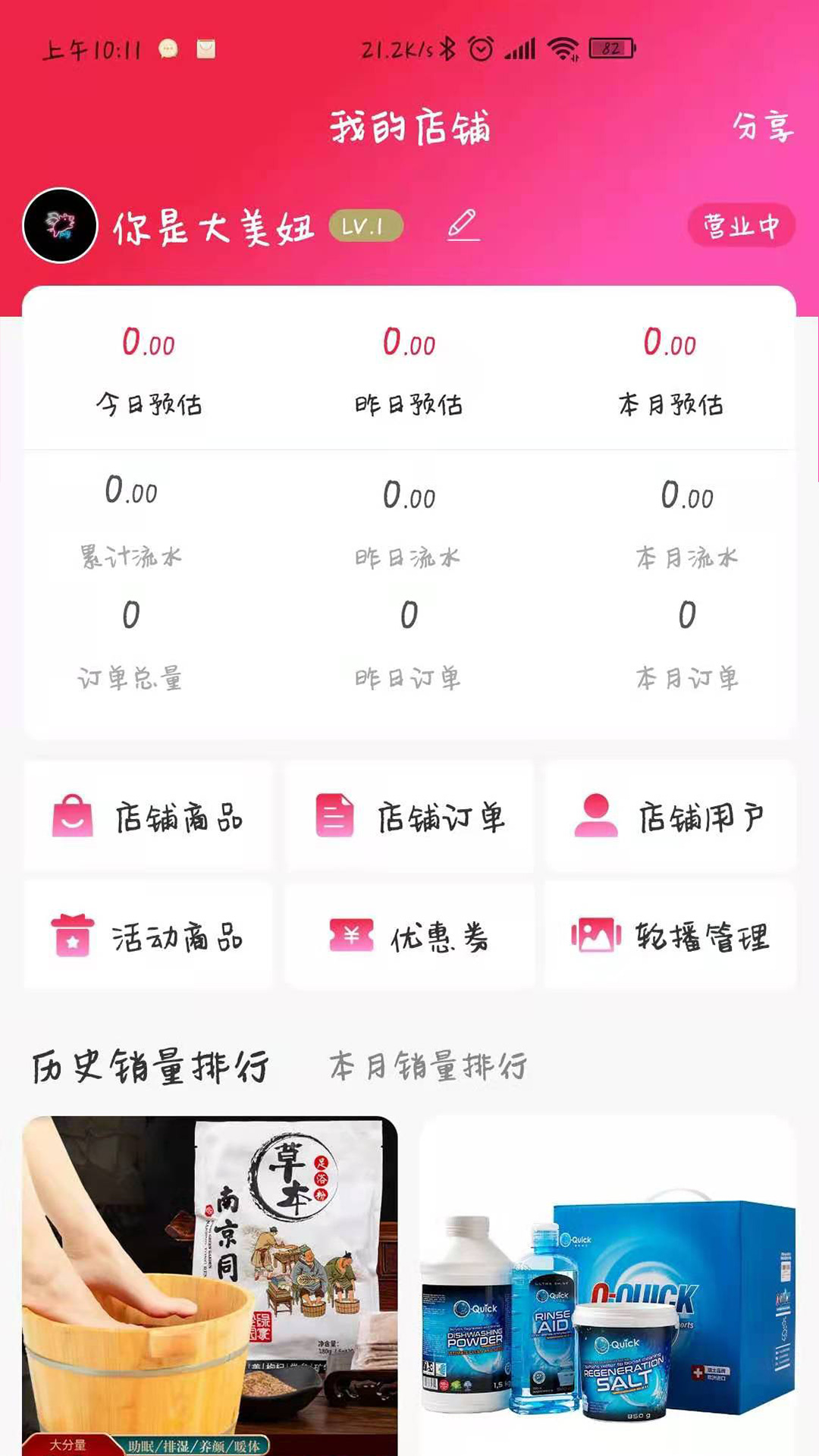Open 轮播管理
This screenshot has height=1456, width=819.
point(670,935)
